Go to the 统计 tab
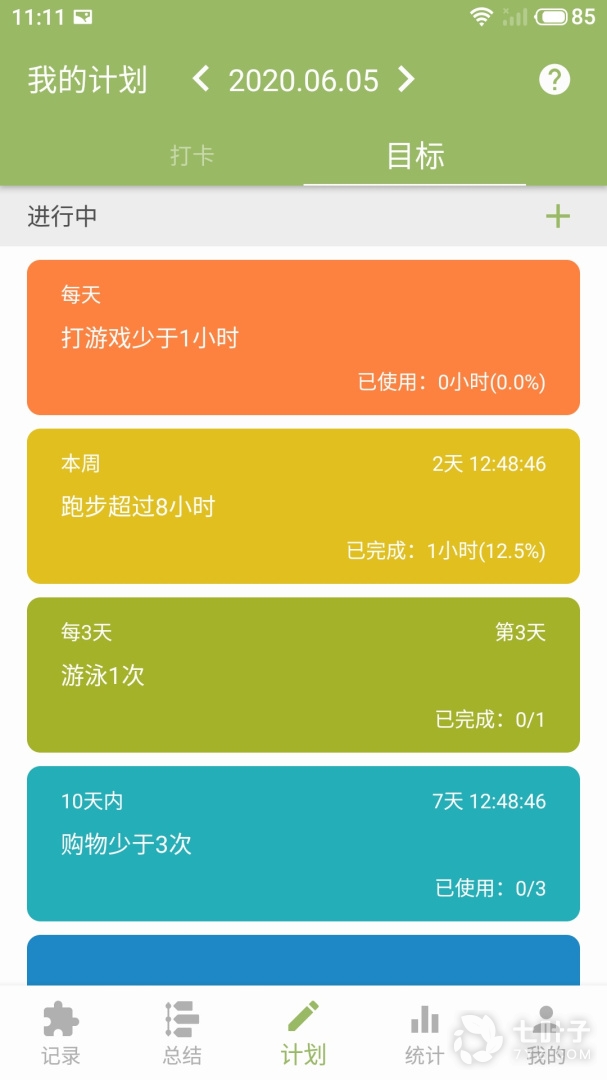The width and height of the screenshot is (607, 1080). point(424,1034)
